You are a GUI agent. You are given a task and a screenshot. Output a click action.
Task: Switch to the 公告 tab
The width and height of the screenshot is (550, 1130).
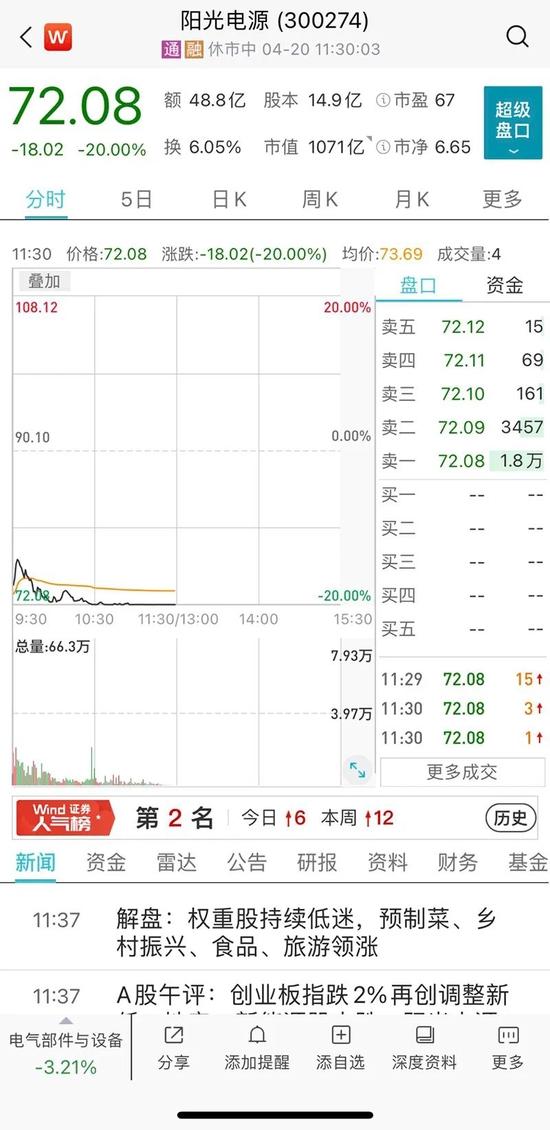point(247,862)
